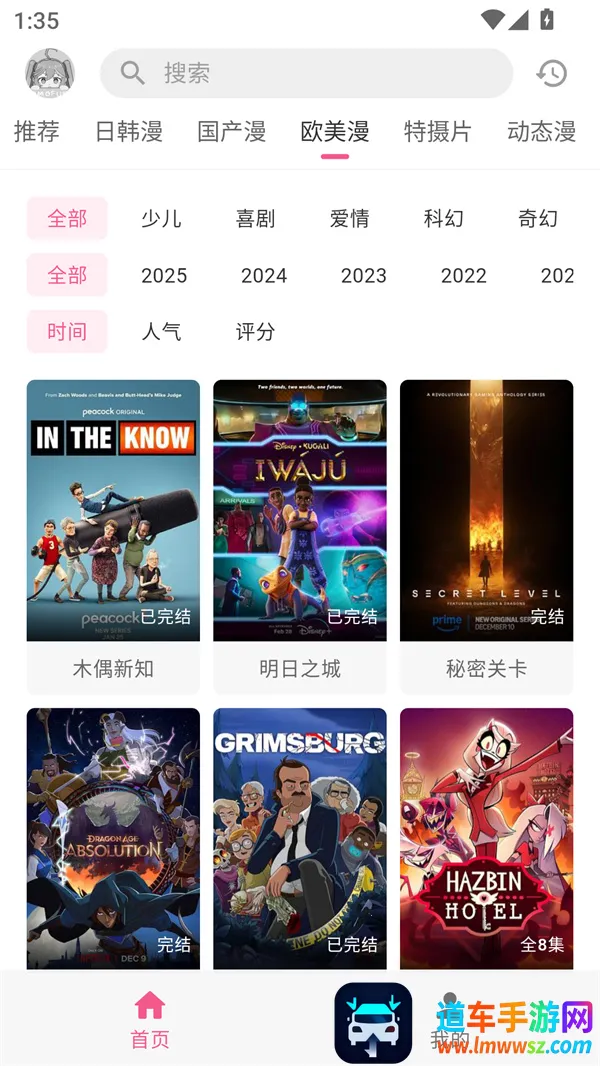Open the profile avatar
The width and height of the screenshot is (600, 1066).
coord(50,73)
